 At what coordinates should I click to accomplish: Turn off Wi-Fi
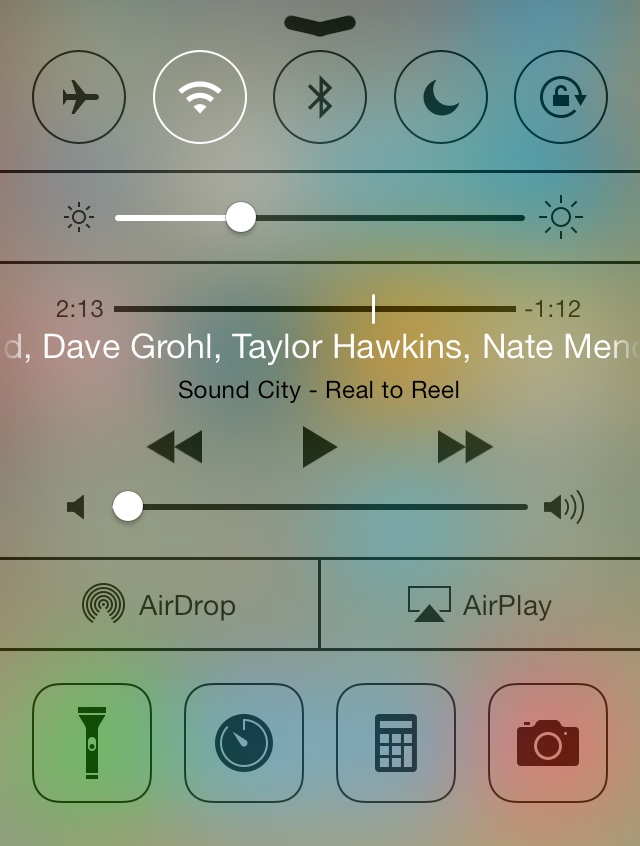[199, 97]
